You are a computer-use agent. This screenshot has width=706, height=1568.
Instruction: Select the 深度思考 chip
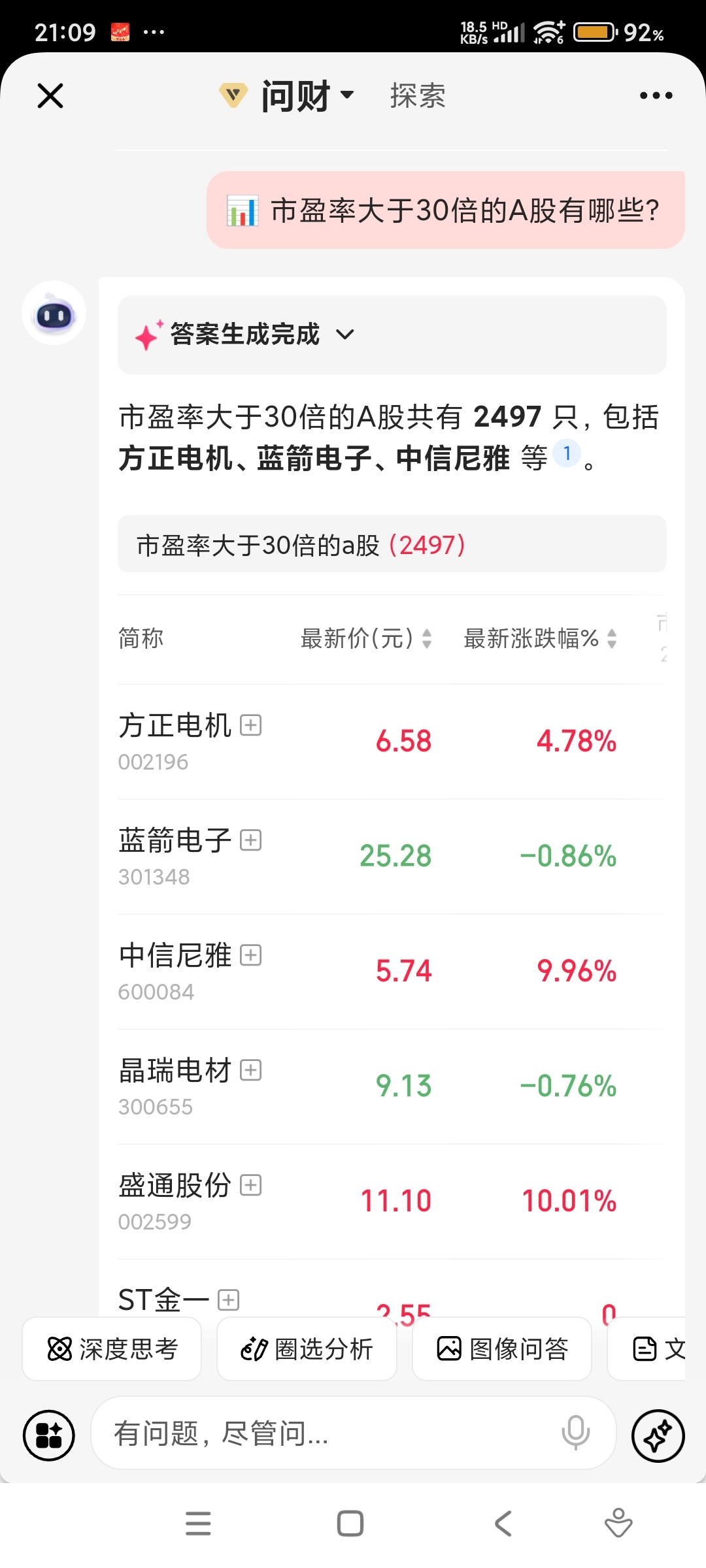pyautogui.click(x=112, y=1348)
